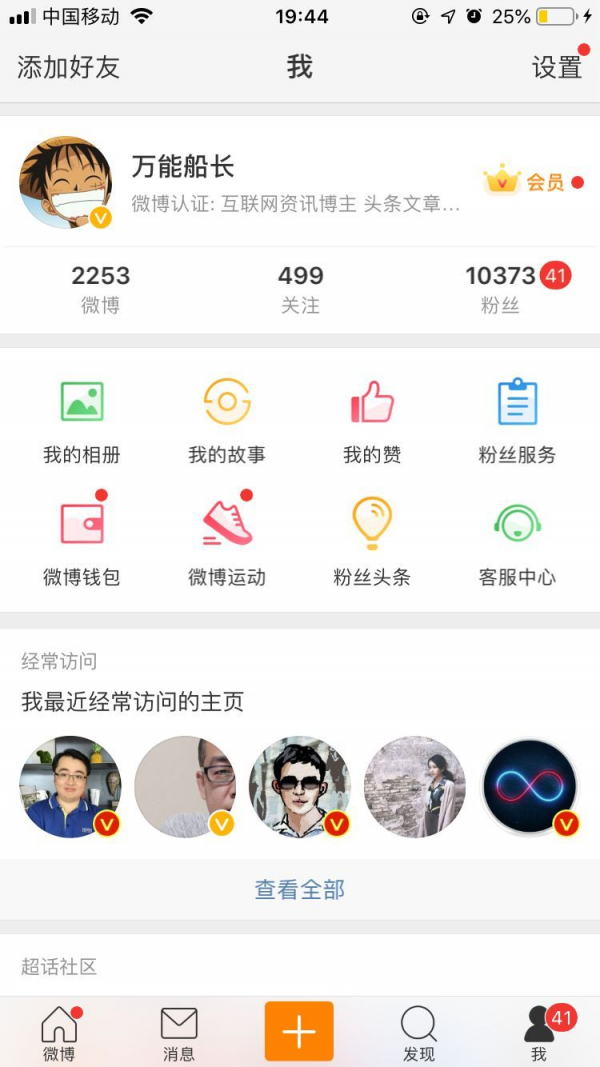Open 粉丝头条

(x=372, y=541)
